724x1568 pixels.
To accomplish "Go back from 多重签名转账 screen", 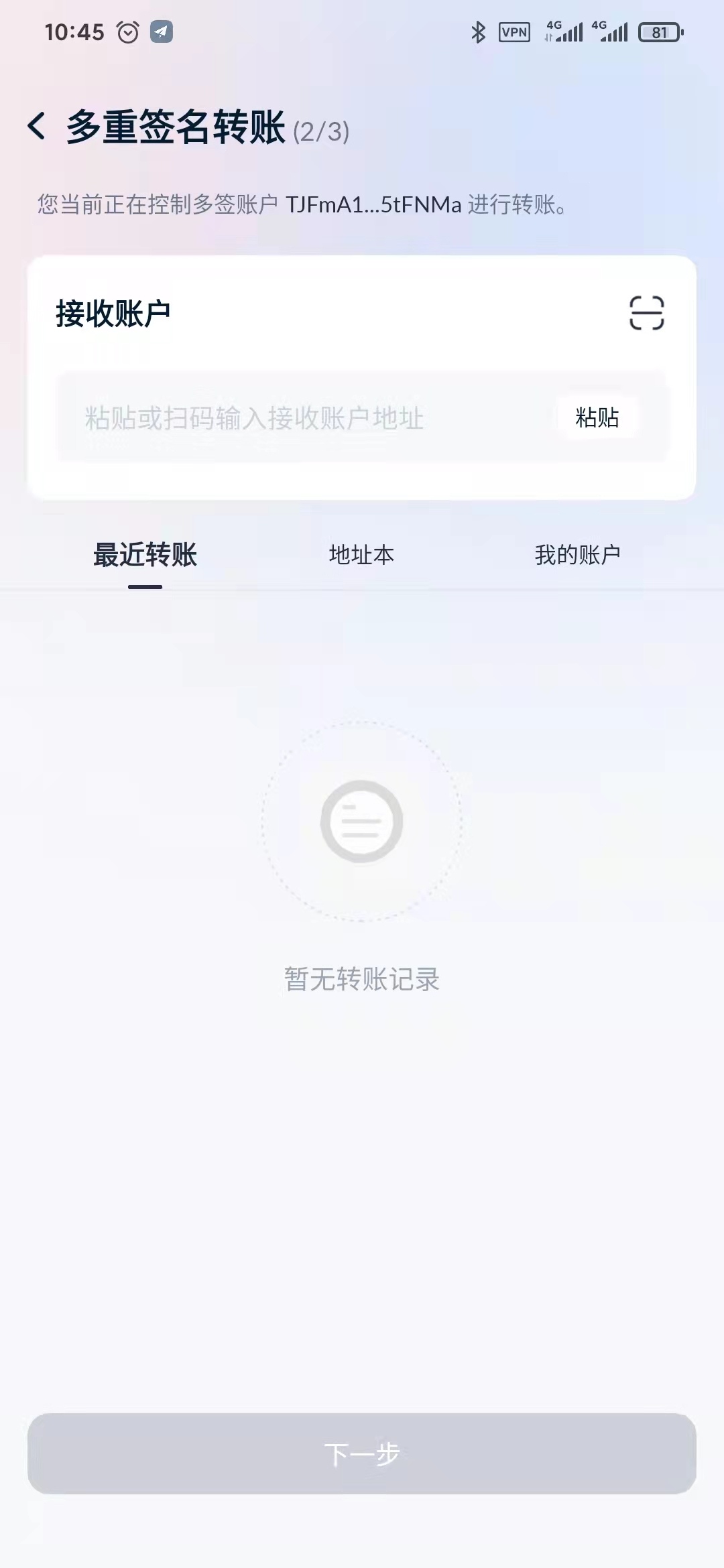I will pos(38,127).
